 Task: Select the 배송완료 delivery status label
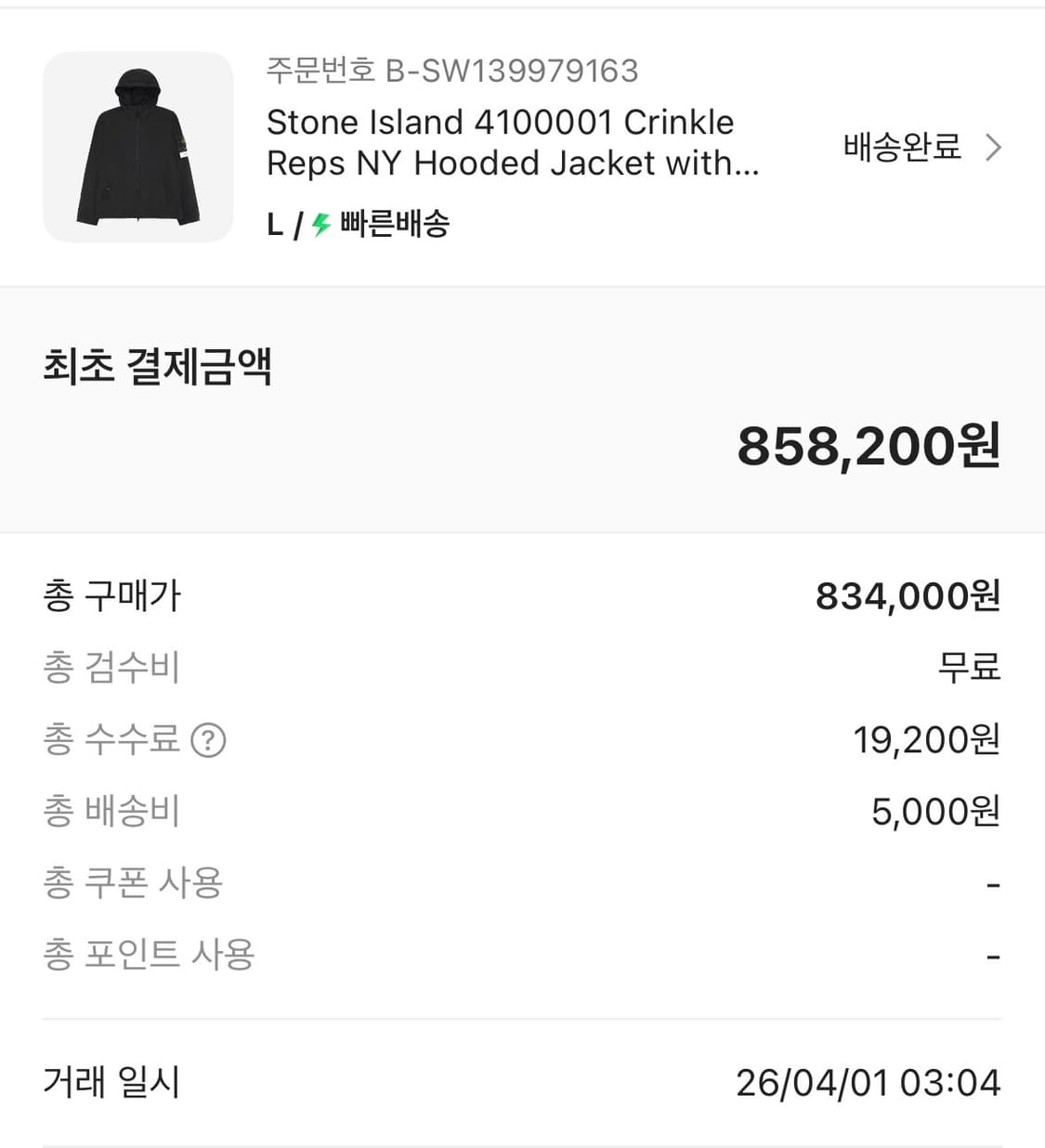[900, 146]
